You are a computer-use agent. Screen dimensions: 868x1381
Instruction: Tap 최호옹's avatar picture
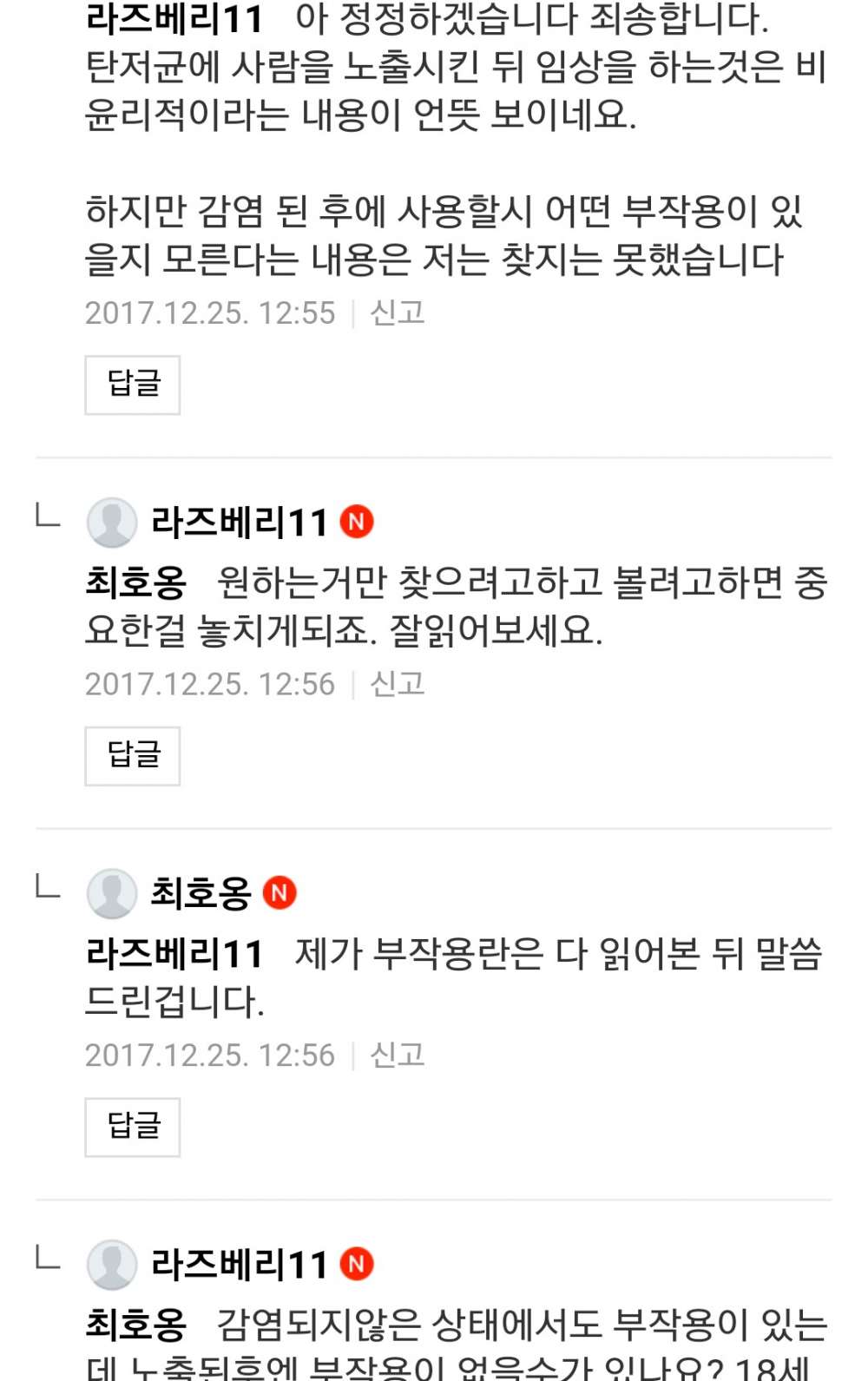click(x=112, y=893)
